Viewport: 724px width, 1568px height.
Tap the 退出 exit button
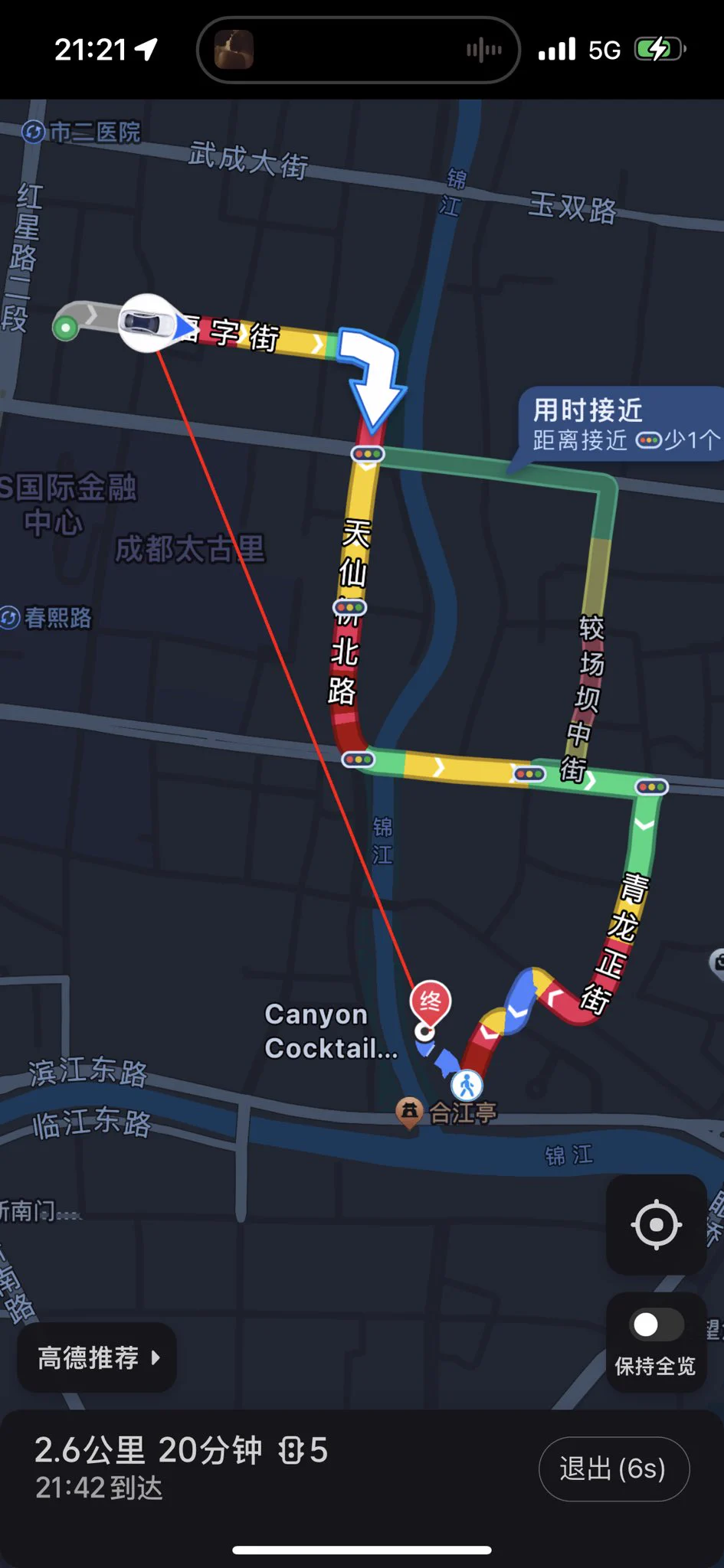point(614,1468)
